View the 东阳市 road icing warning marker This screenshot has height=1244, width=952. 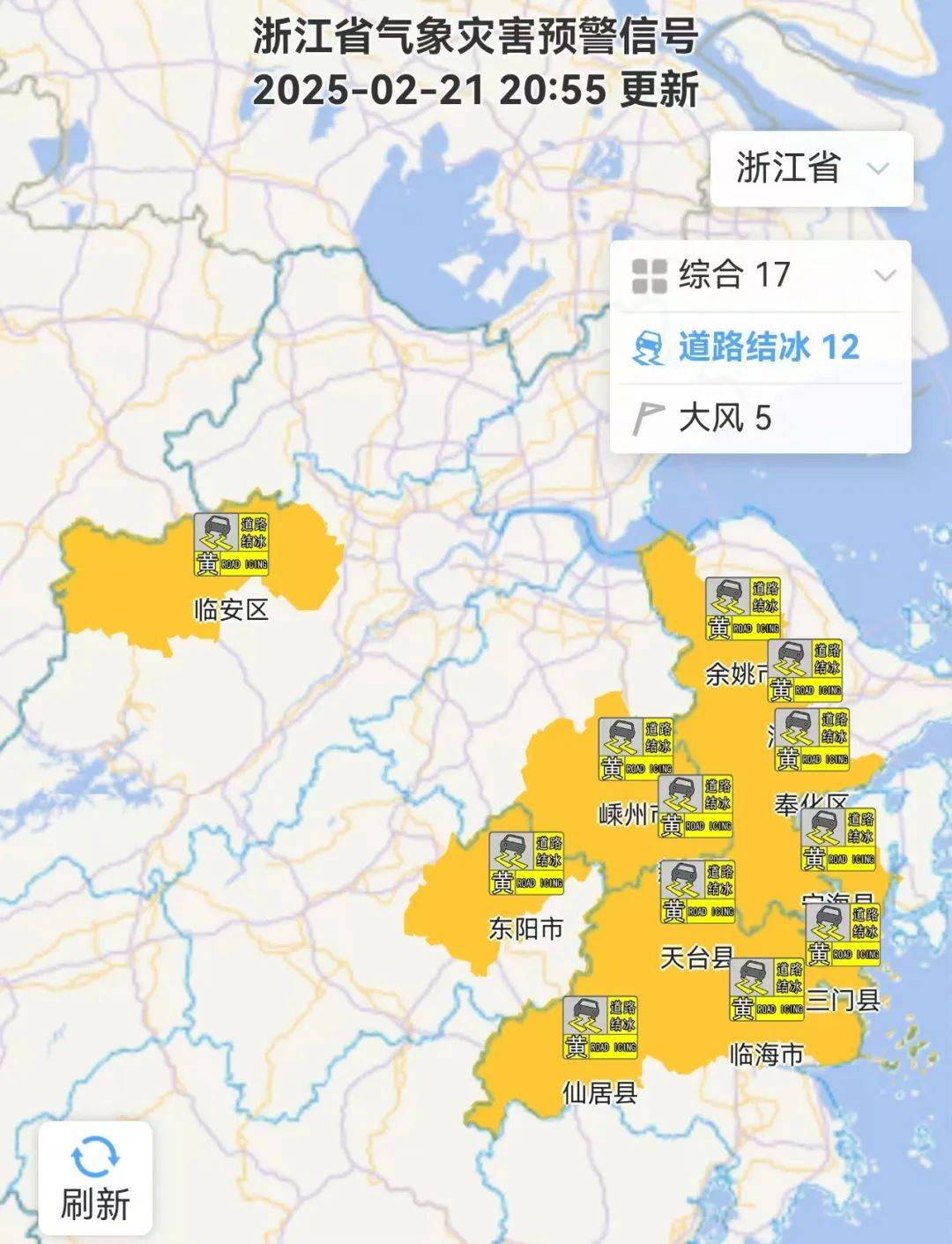click(526, 863)
